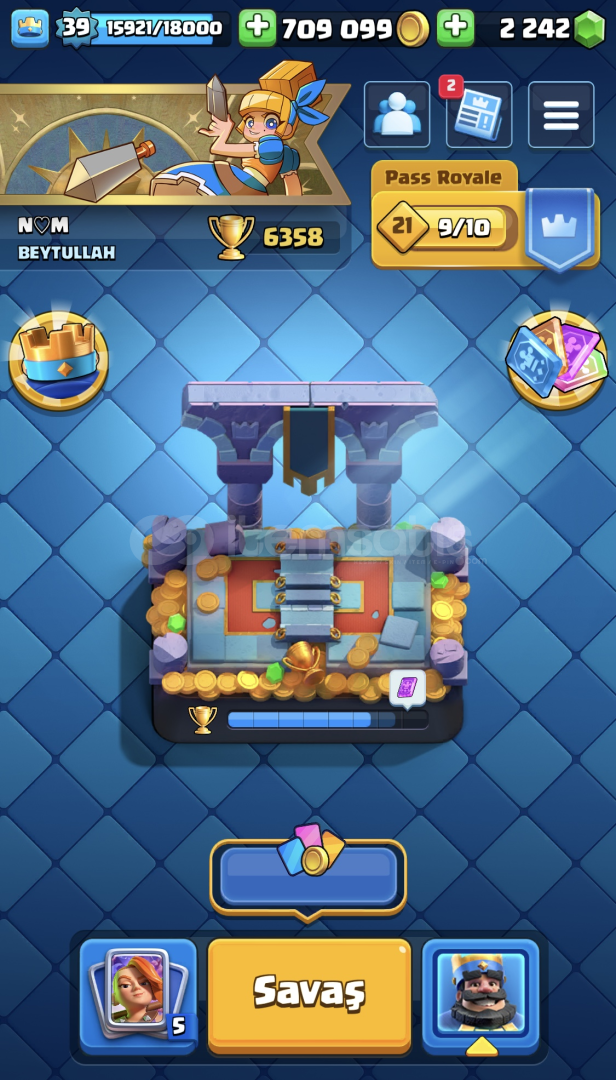Tap the King level 39 badge
The height and width of the screenshot is (1080, 616).
(76, 28)
